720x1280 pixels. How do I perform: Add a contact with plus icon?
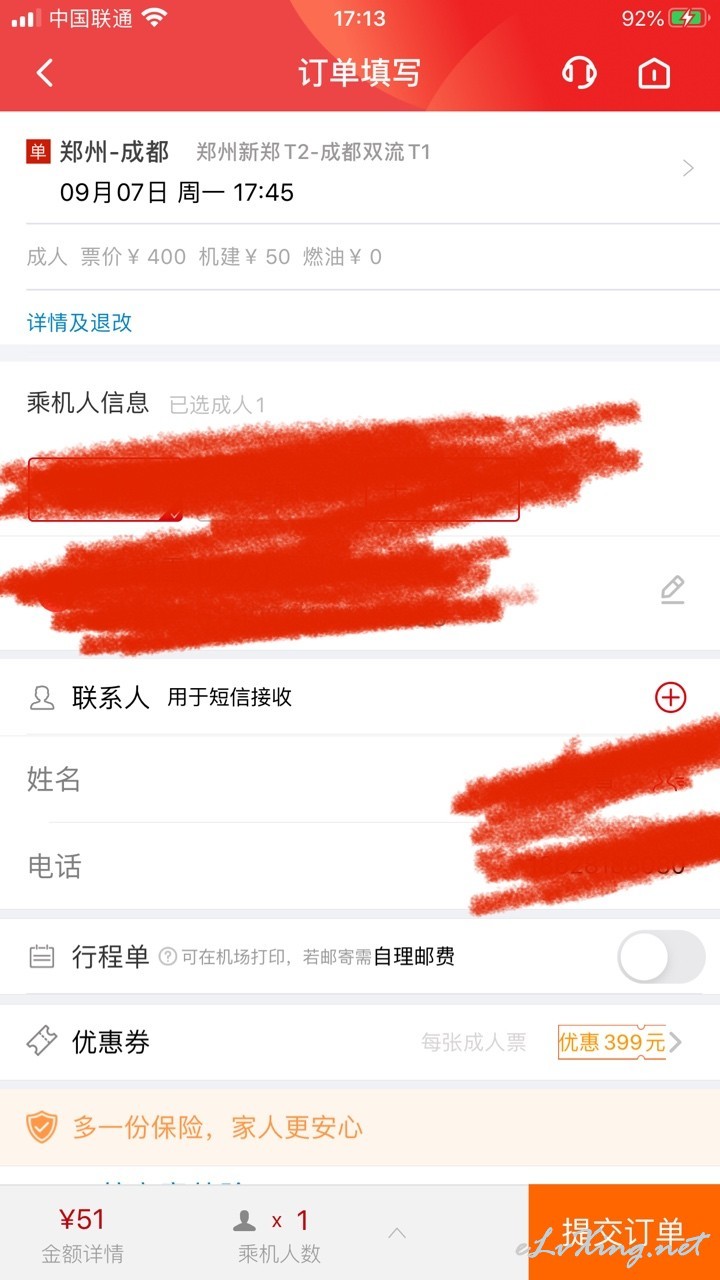670,697
